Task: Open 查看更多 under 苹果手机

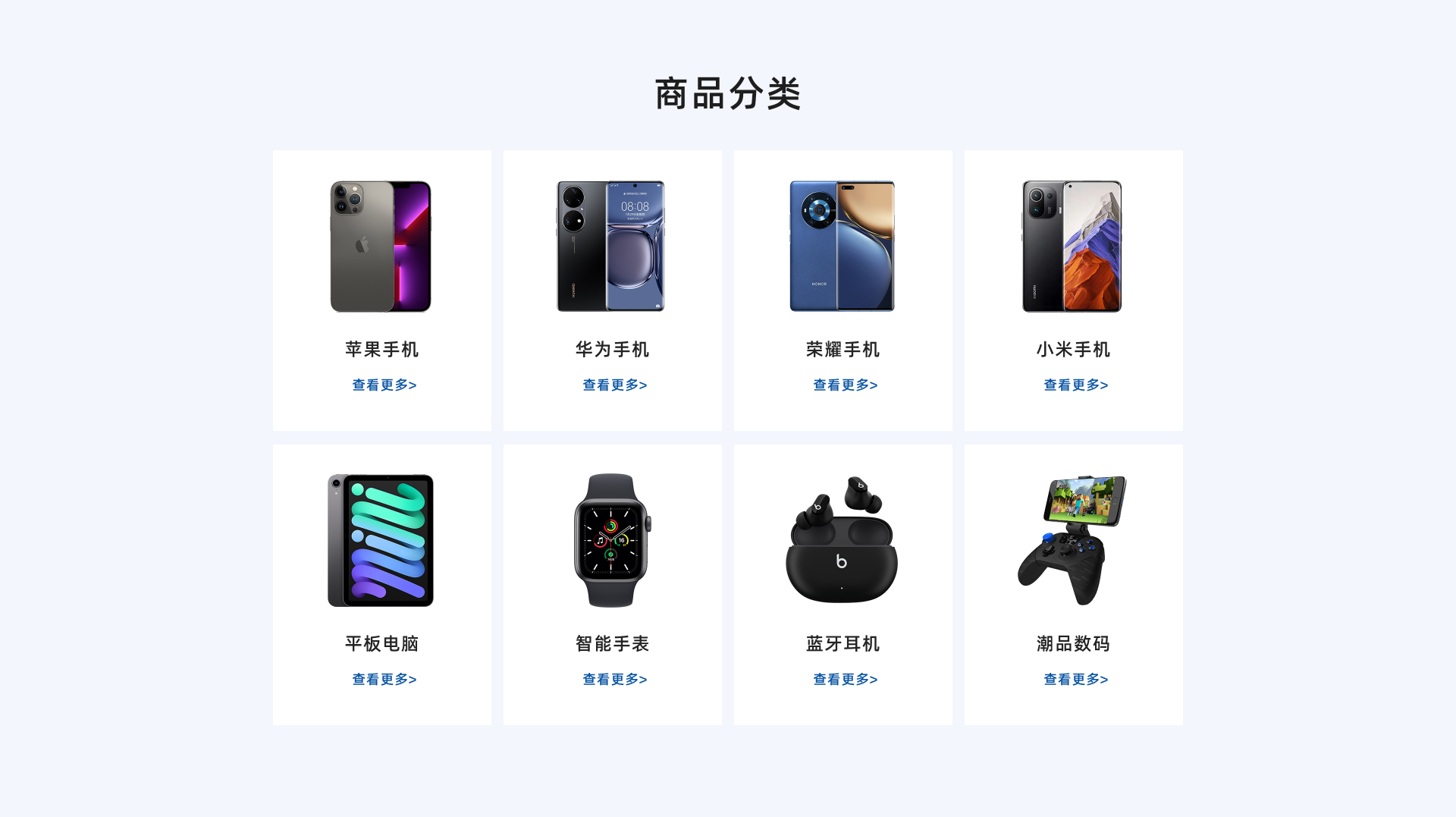Action: point(384,385)
